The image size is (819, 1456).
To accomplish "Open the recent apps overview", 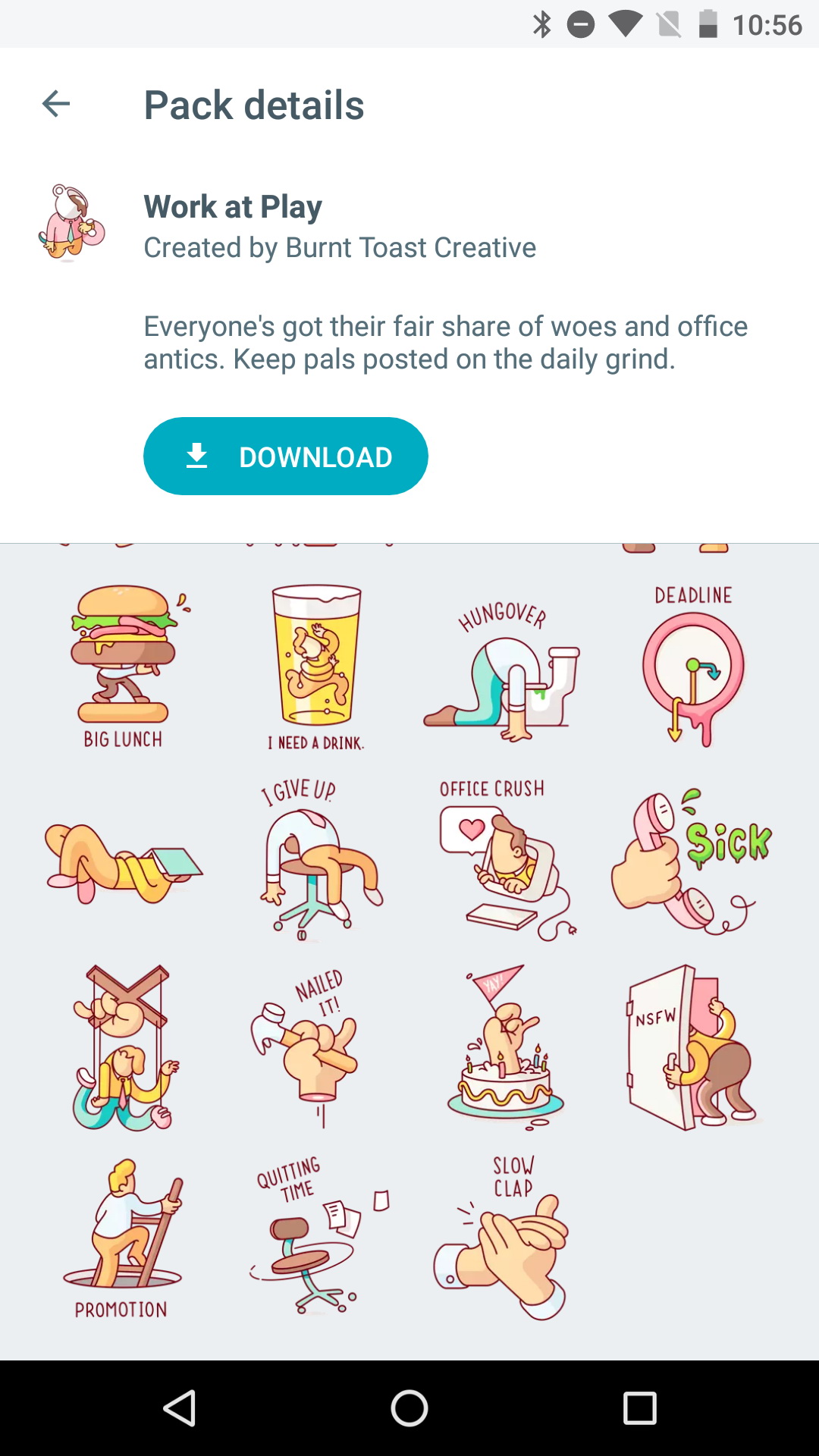I will pyautogui.click(x=639, y=1408).
